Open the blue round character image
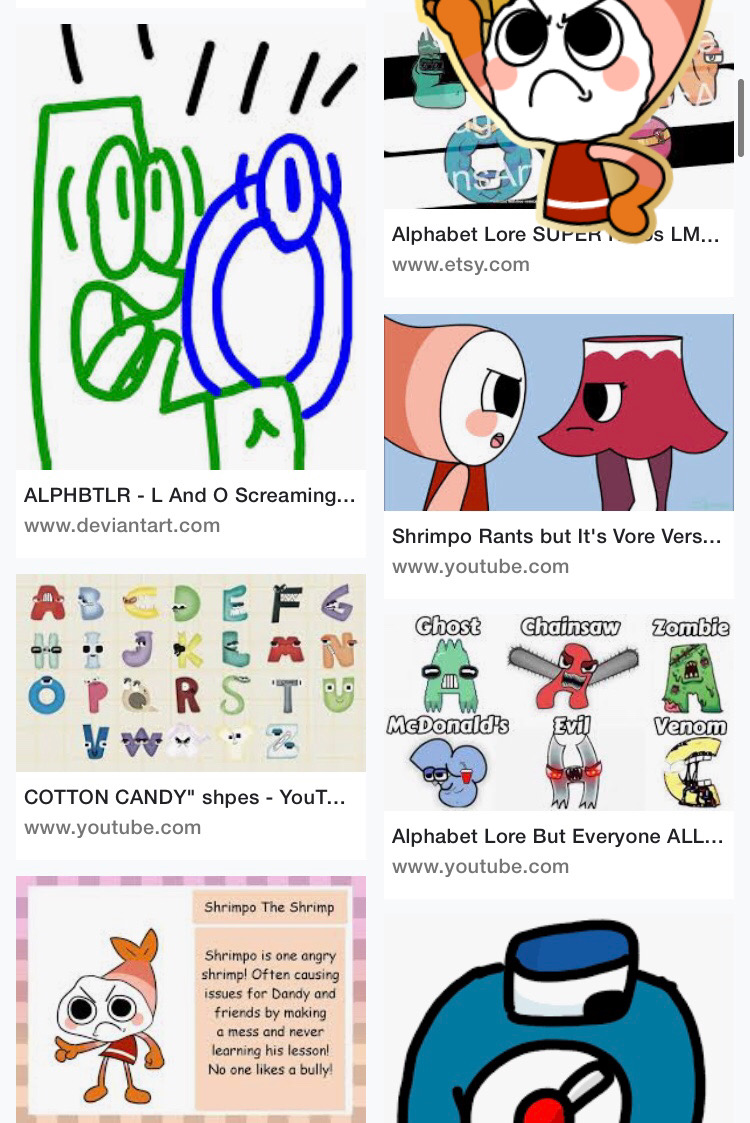Screen dimensions: 750x1123 (558, 1020)
